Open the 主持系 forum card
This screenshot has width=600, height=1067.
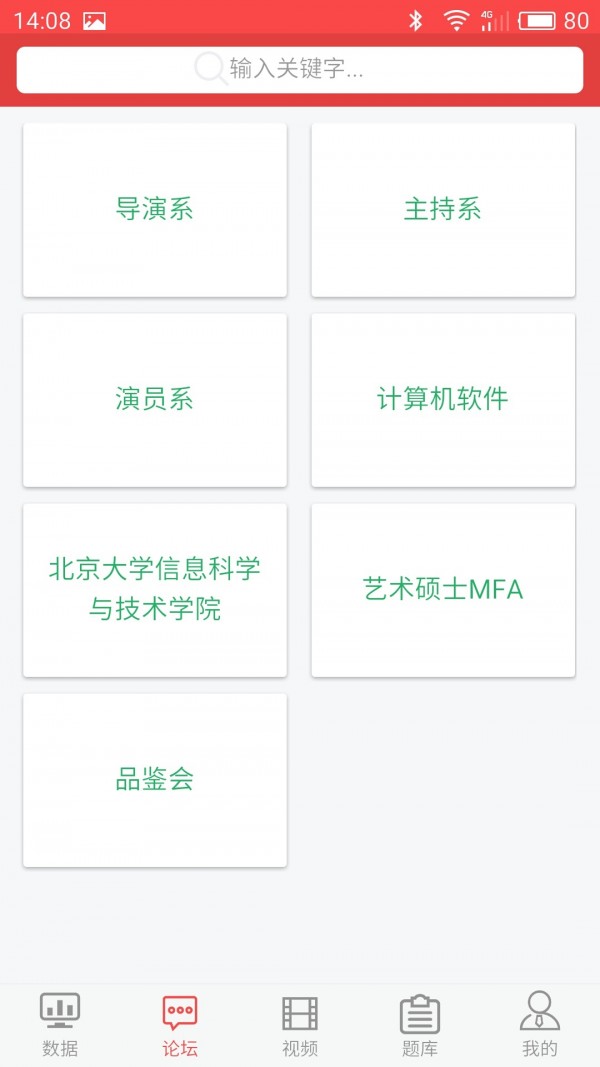click(x=443, y=210)
